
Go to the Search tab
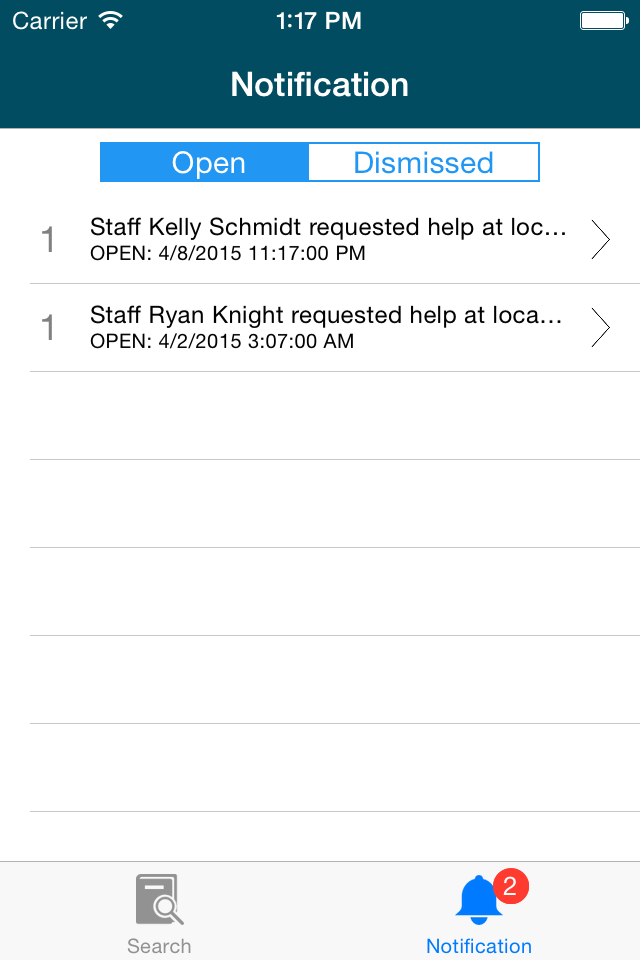[159, 913]
